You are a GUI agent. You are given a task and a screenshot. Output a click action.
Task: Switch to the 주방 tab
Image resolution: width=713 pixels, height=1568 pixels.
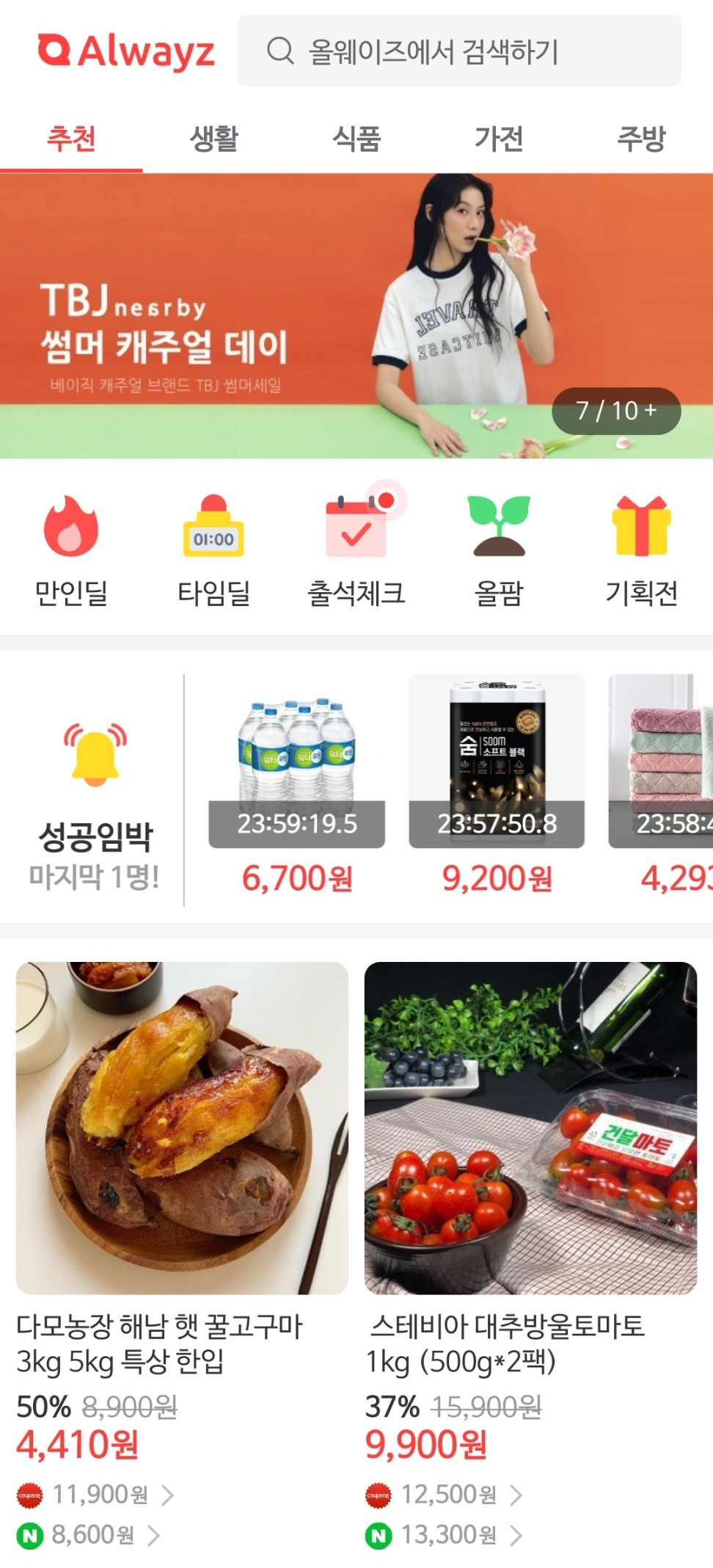pos(641,139)
